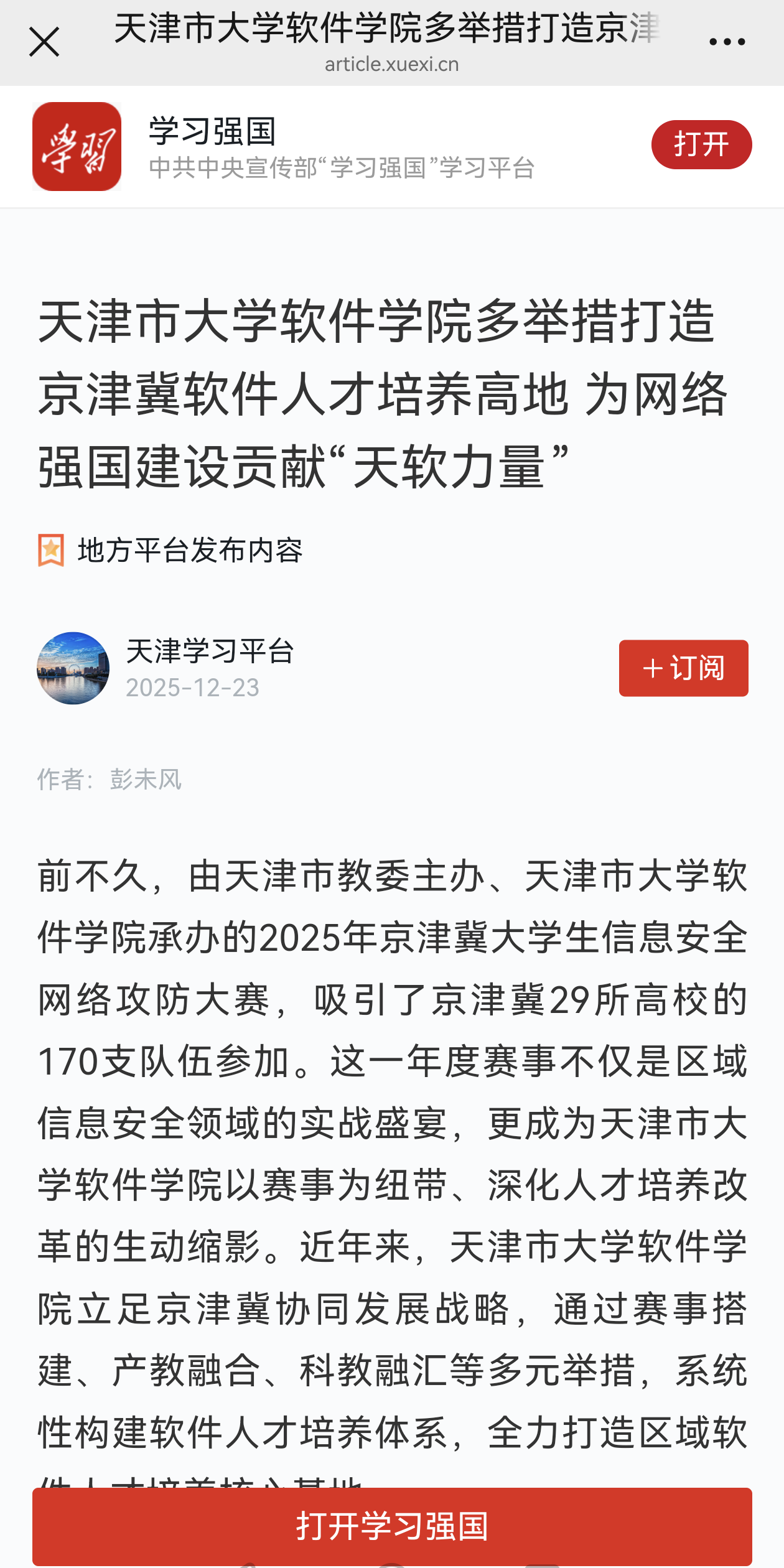784x1568 pixels.
Task: Tap 打开学习强国 bottom button
Action: 392,1526
